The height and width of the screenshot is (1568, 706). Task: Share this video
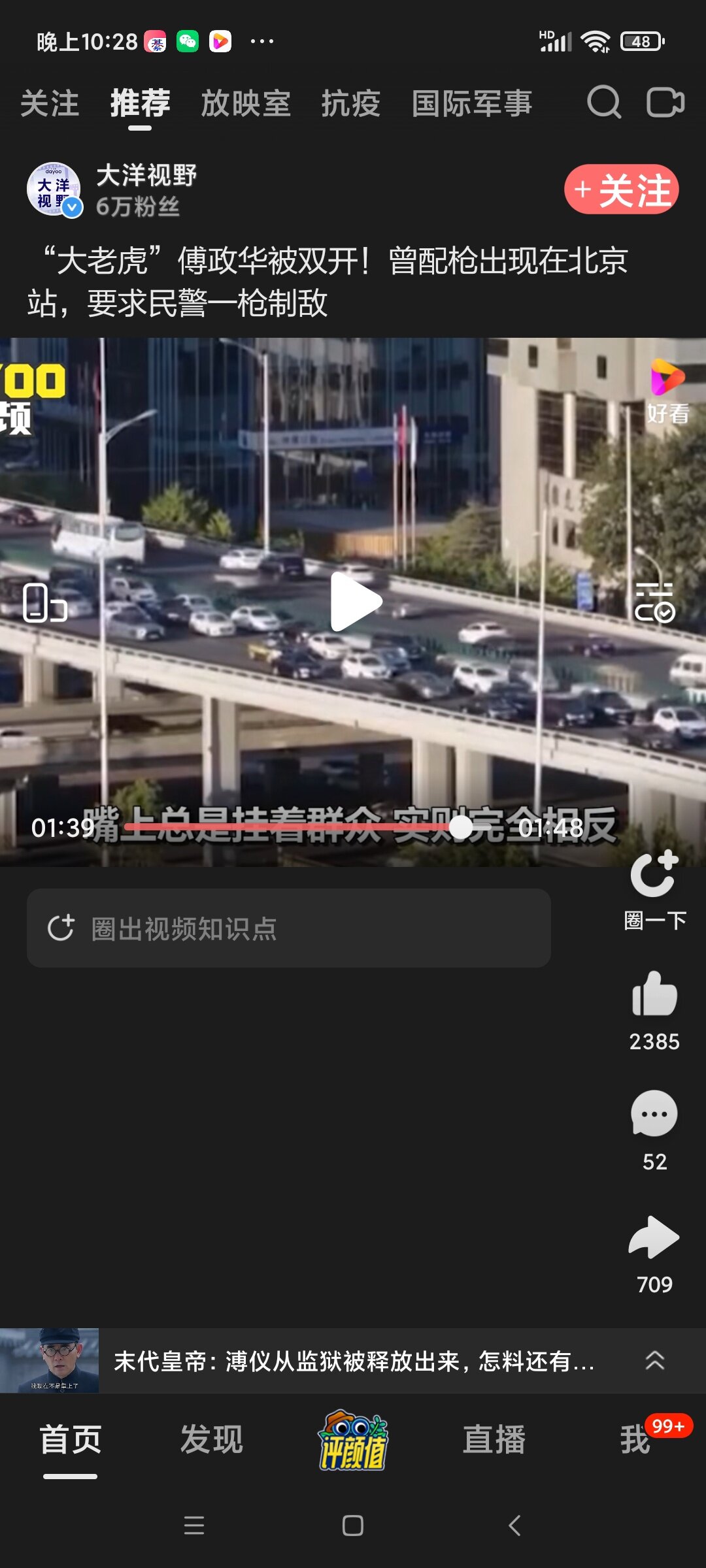point(654,1237)
